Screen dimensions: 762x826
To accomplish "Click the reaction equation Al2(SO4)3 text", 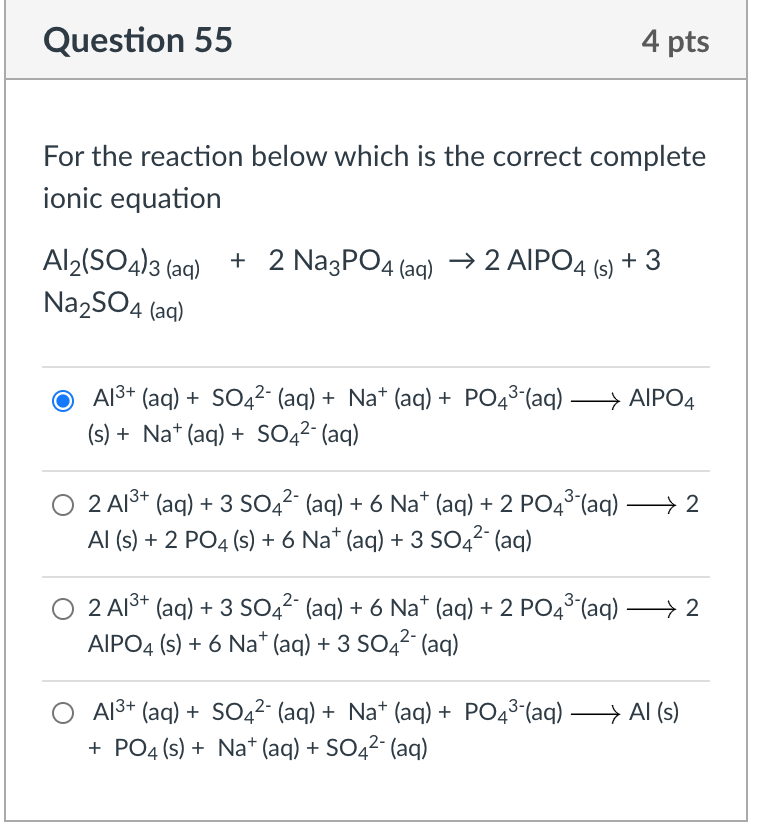I will tap(120, 261).
